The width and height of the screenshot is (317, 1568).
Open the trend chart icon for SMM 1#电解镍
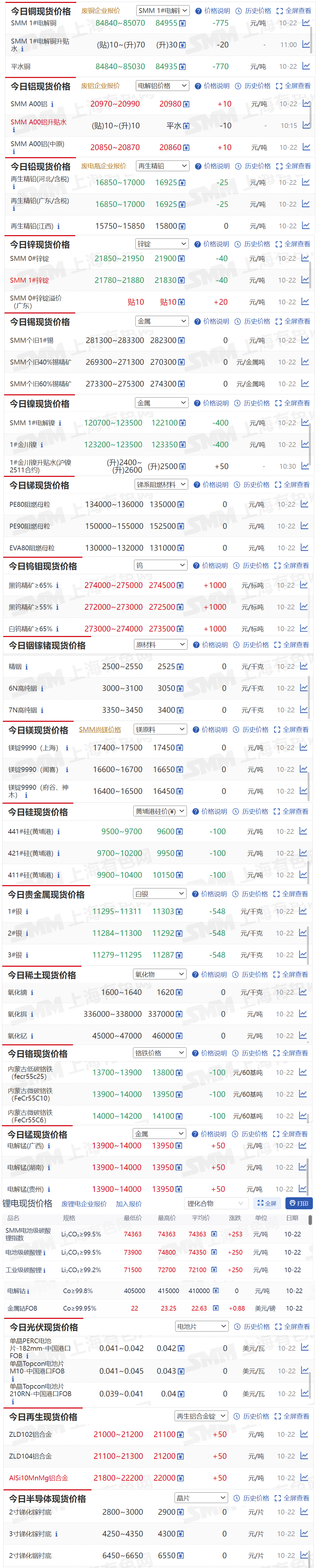coord(305,422)
